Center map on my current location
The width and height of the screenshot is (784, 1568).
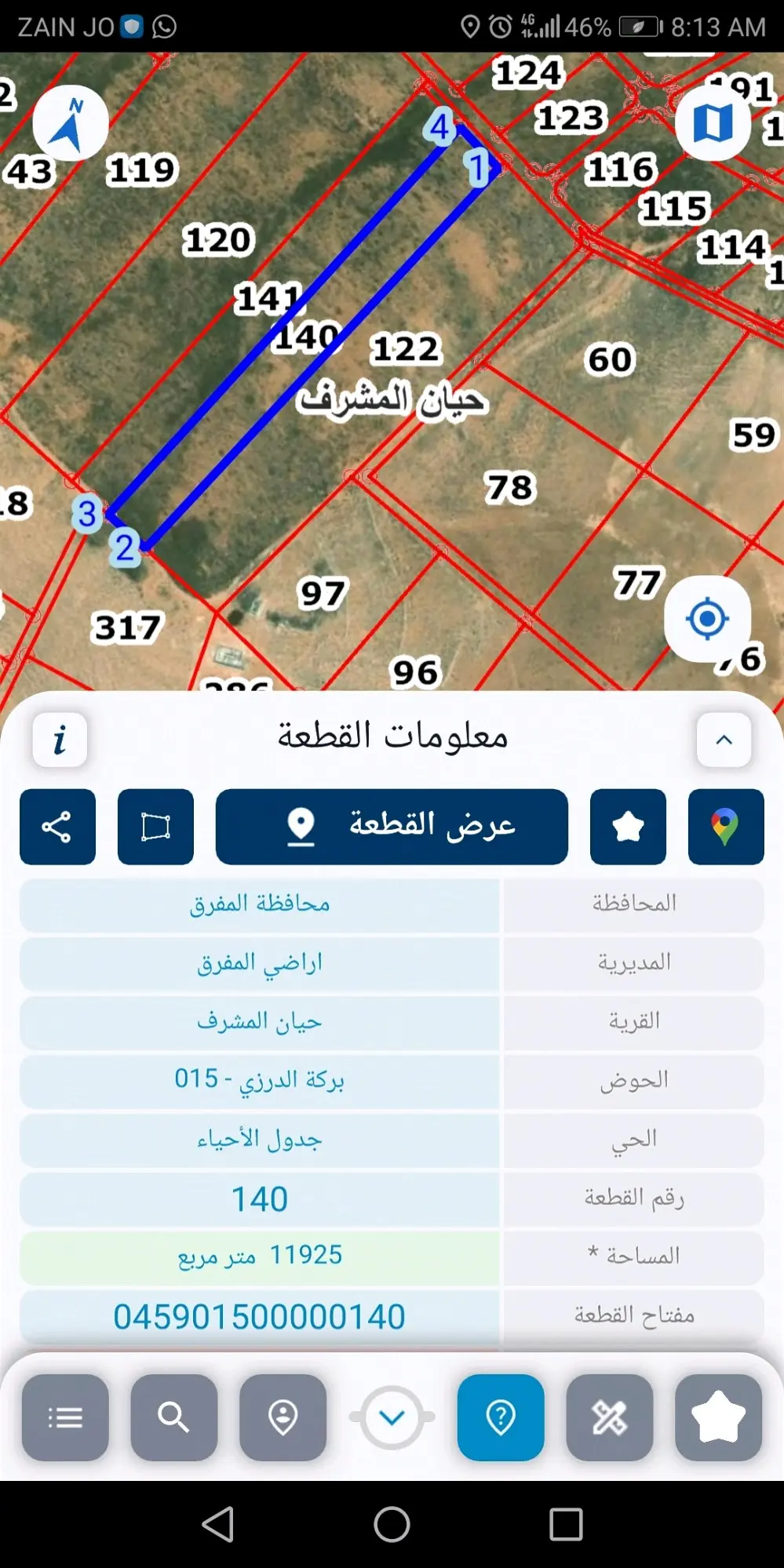(x=707, y=619)
